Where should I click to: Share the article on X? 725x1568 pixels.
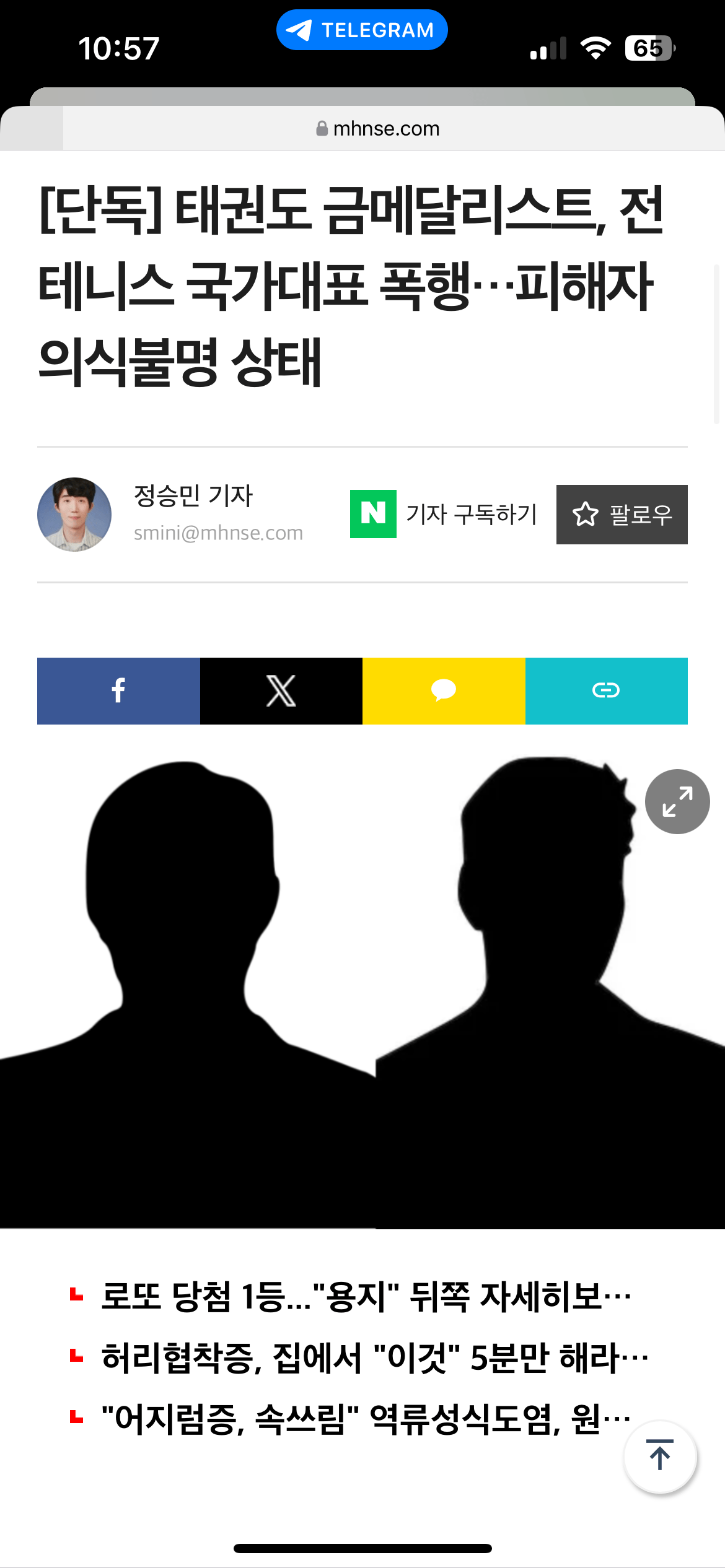coord(281,690)
